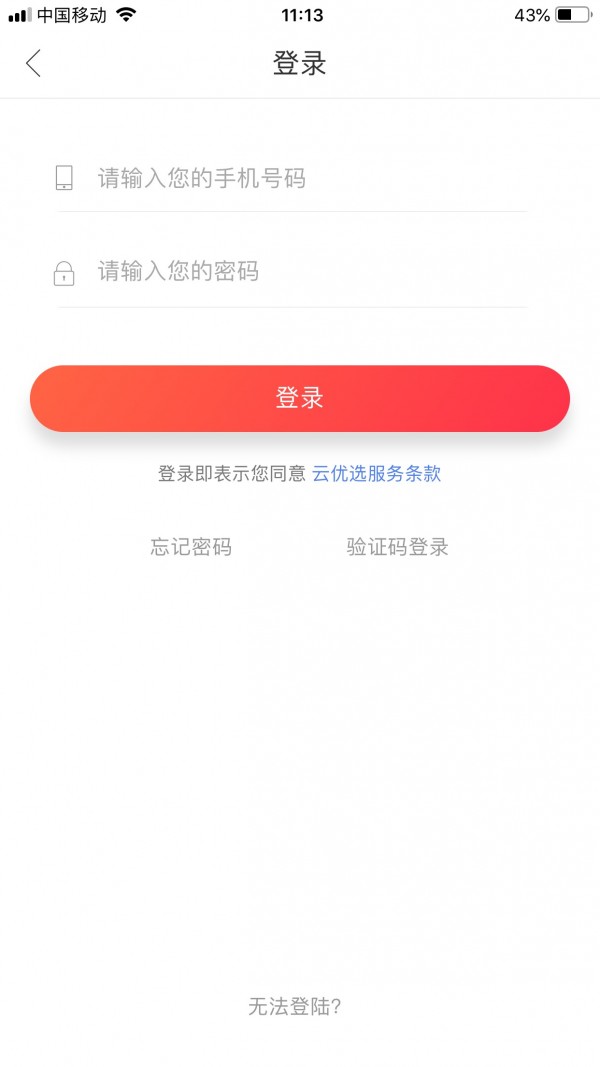
Task: Focus the password input field
Action: (x=293, y=272)
